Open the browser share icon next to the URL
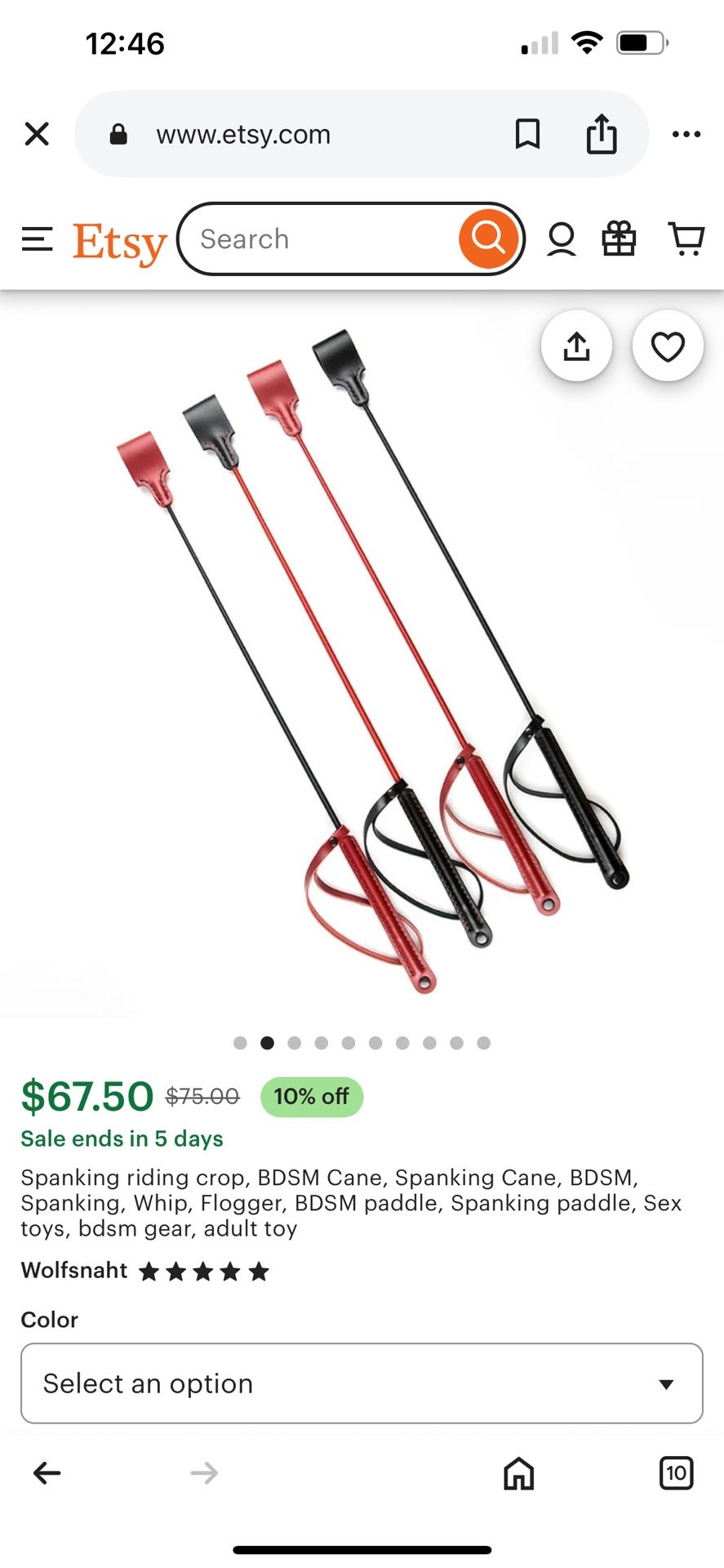The image size is (724, 1568). pos(602,133)
